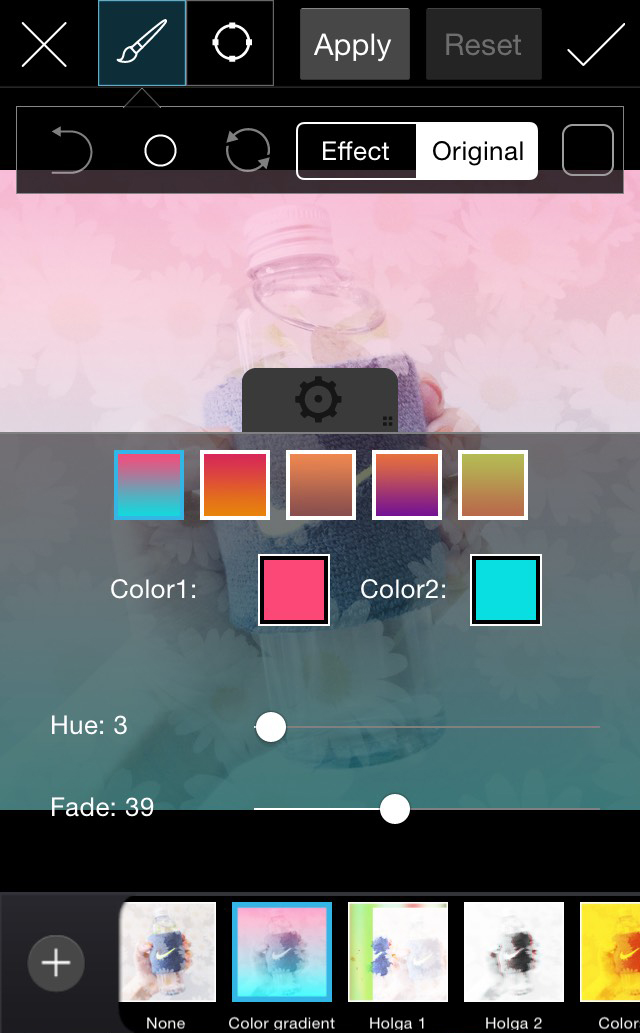Select the paintbrush tool

click(141, 44)
